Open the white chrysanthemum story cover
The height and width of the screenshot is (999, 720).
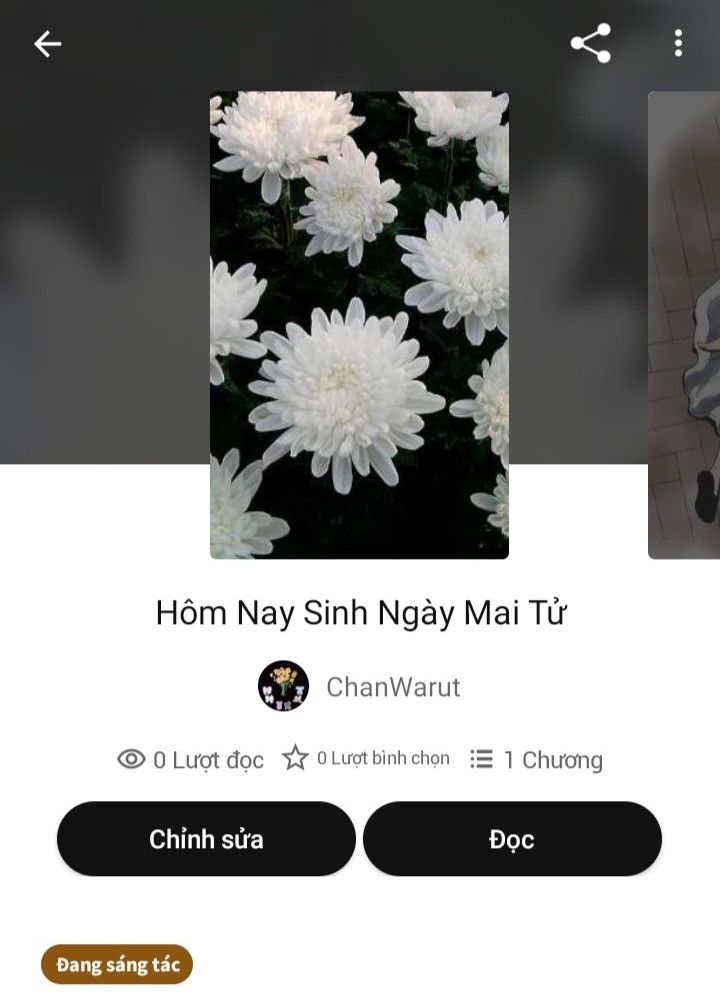359,325
